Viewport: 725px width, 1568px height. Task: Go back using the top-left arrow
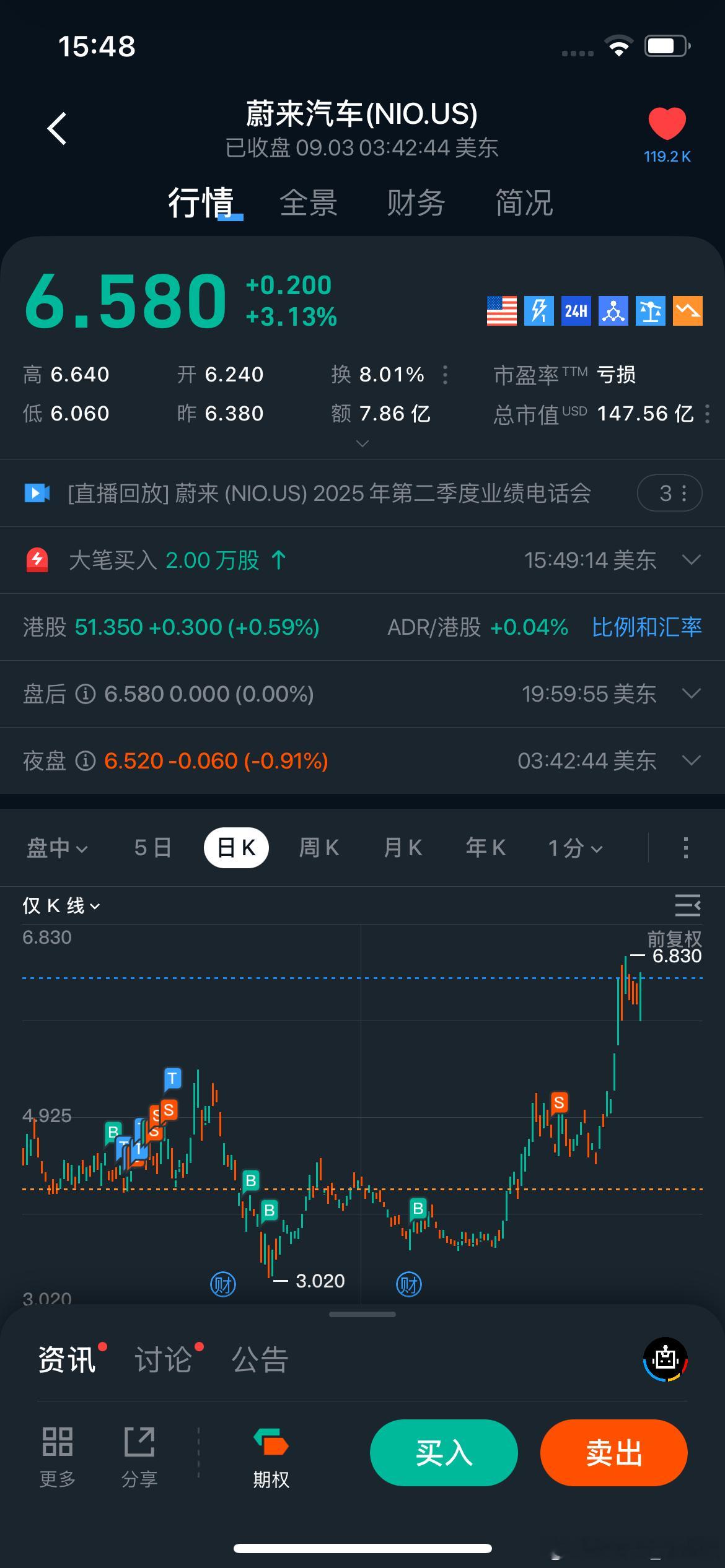57,129
